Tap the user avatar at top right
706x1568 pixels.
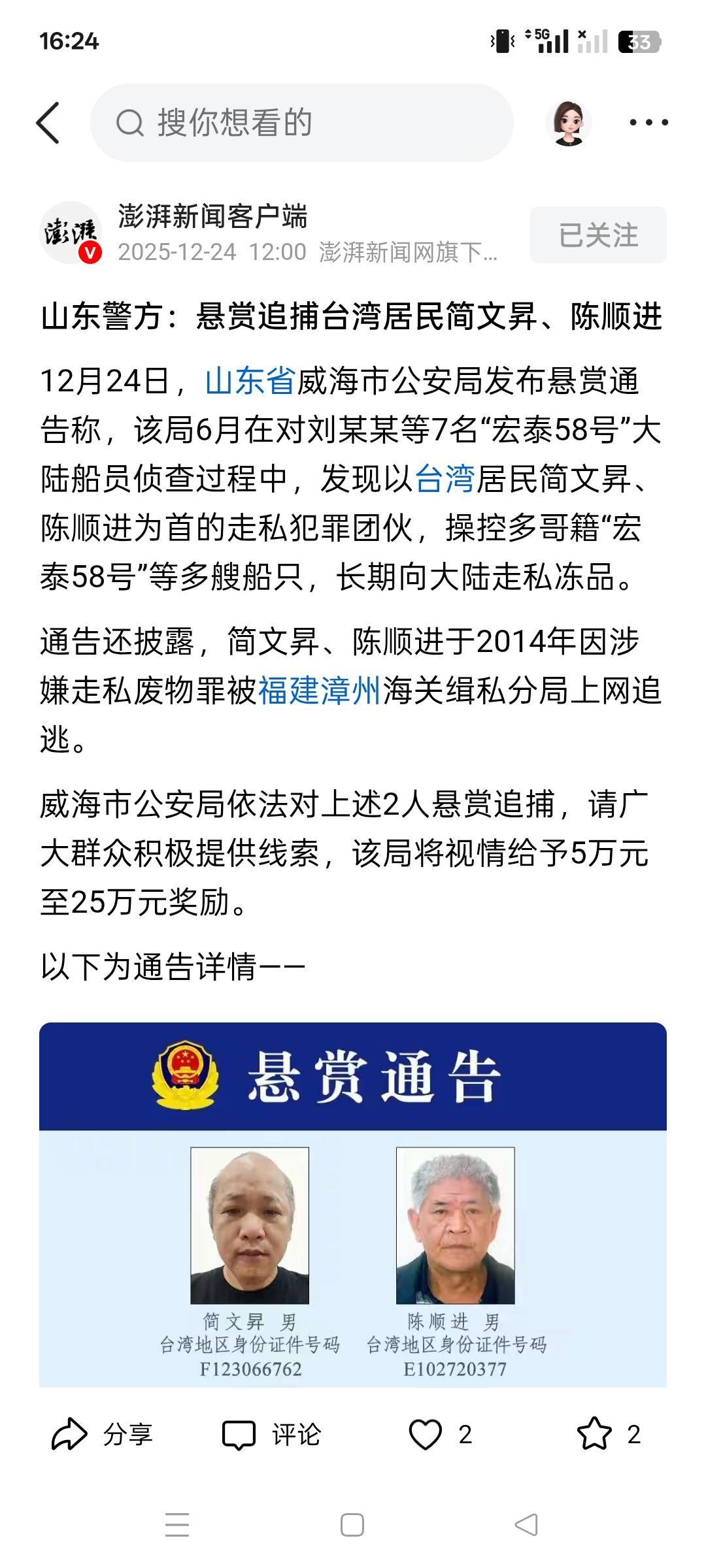pyautogui.click(x=570, y=123)
